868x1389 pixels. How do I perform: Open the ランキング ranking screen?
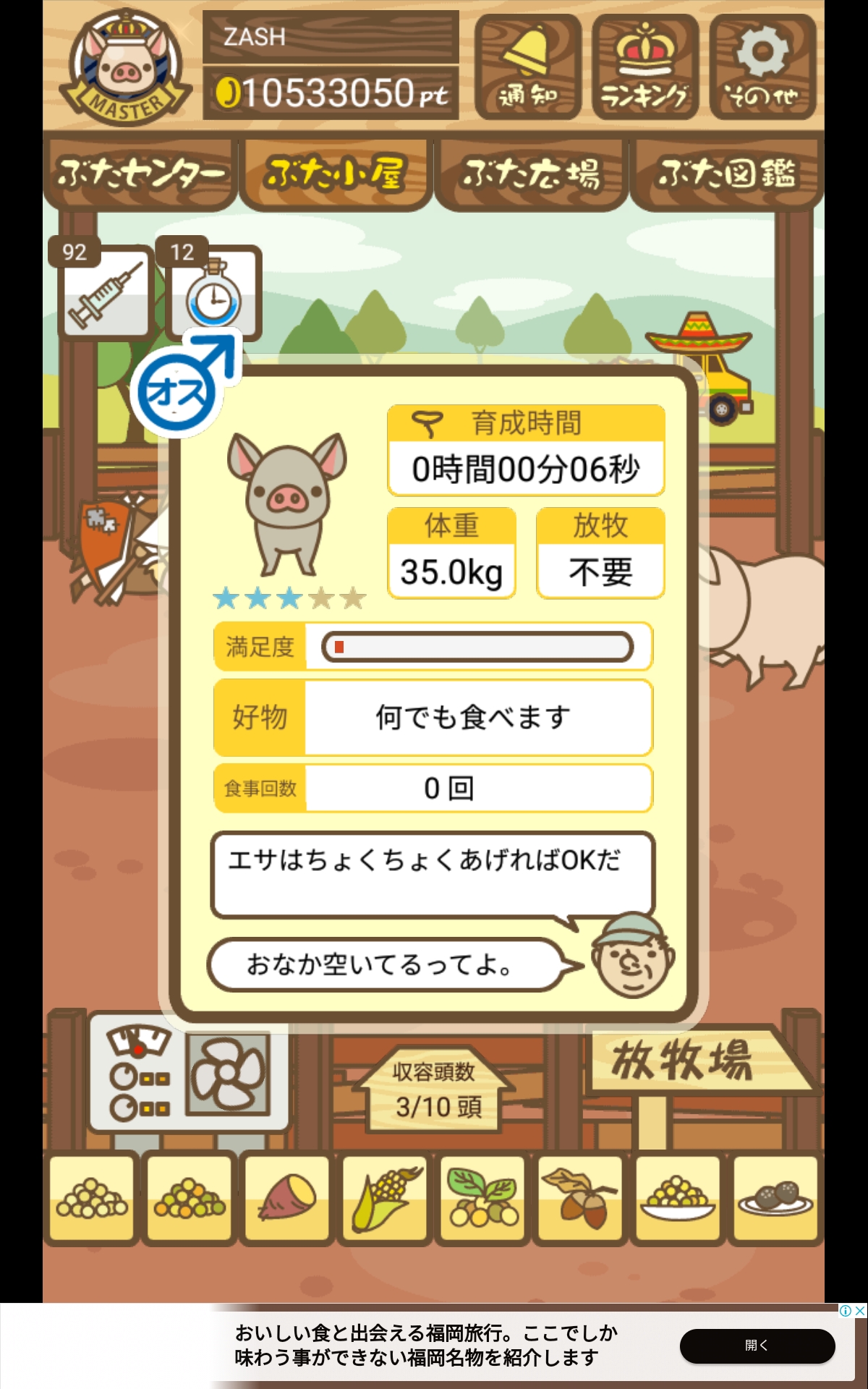point(644,67)
